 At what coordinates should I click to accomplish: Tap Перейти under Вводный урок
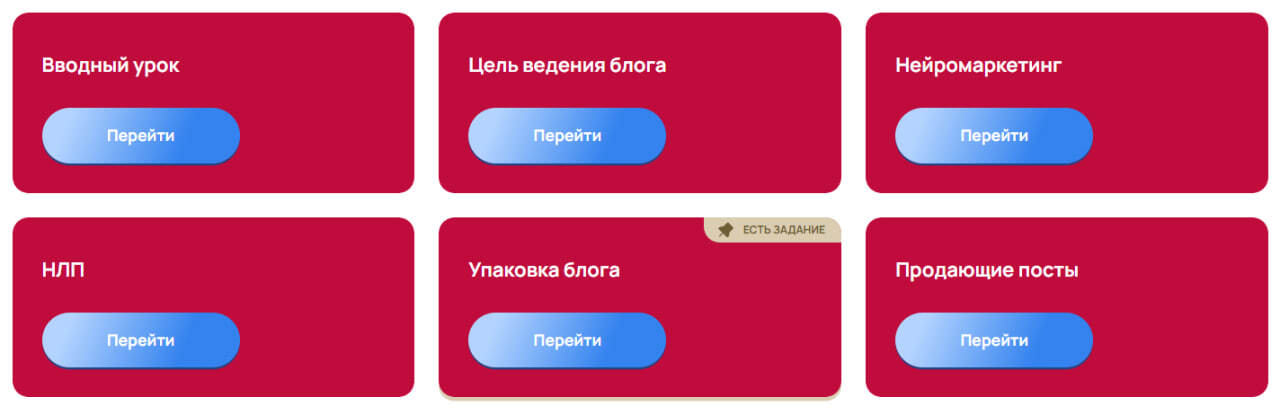(x=141, y=136)
